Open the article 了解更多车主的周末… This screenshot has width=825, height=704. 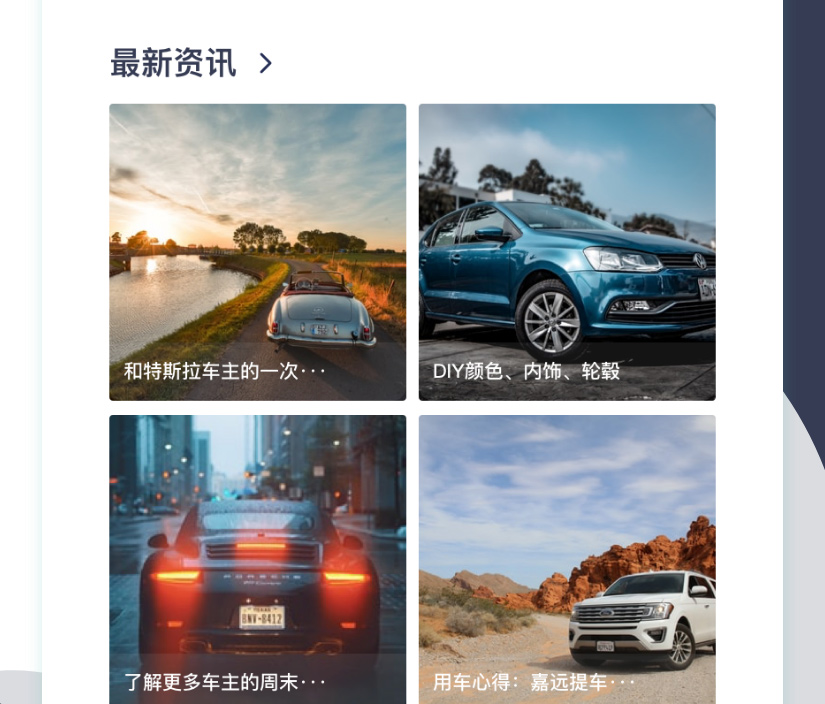[257, 560]
